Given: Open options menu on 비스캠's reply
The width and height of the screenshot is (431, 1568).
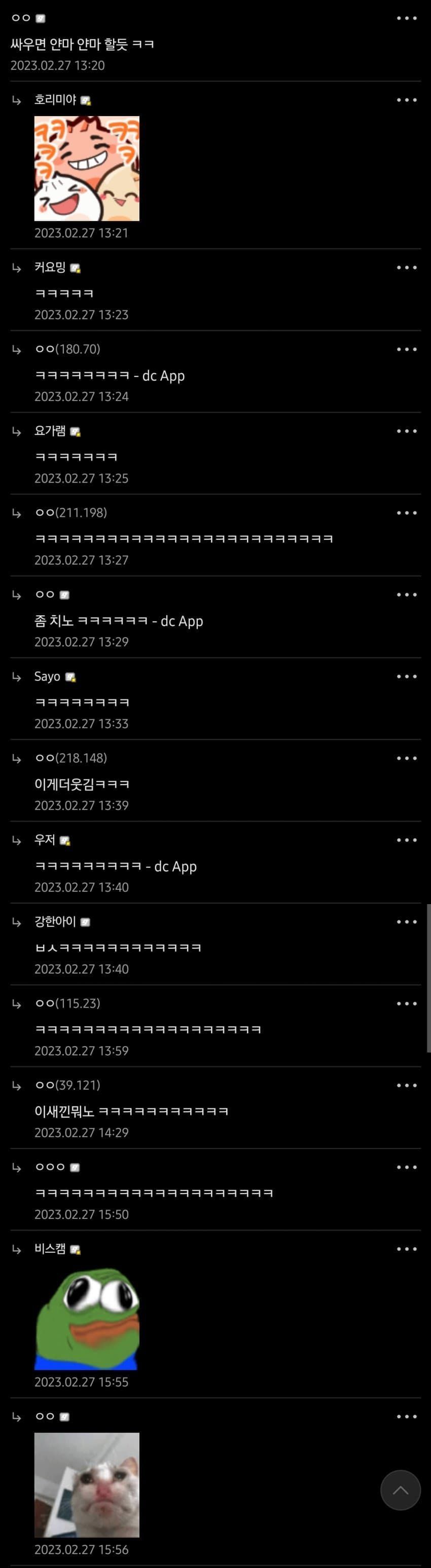Looking at the screenshot, I should click(406, 1249).
